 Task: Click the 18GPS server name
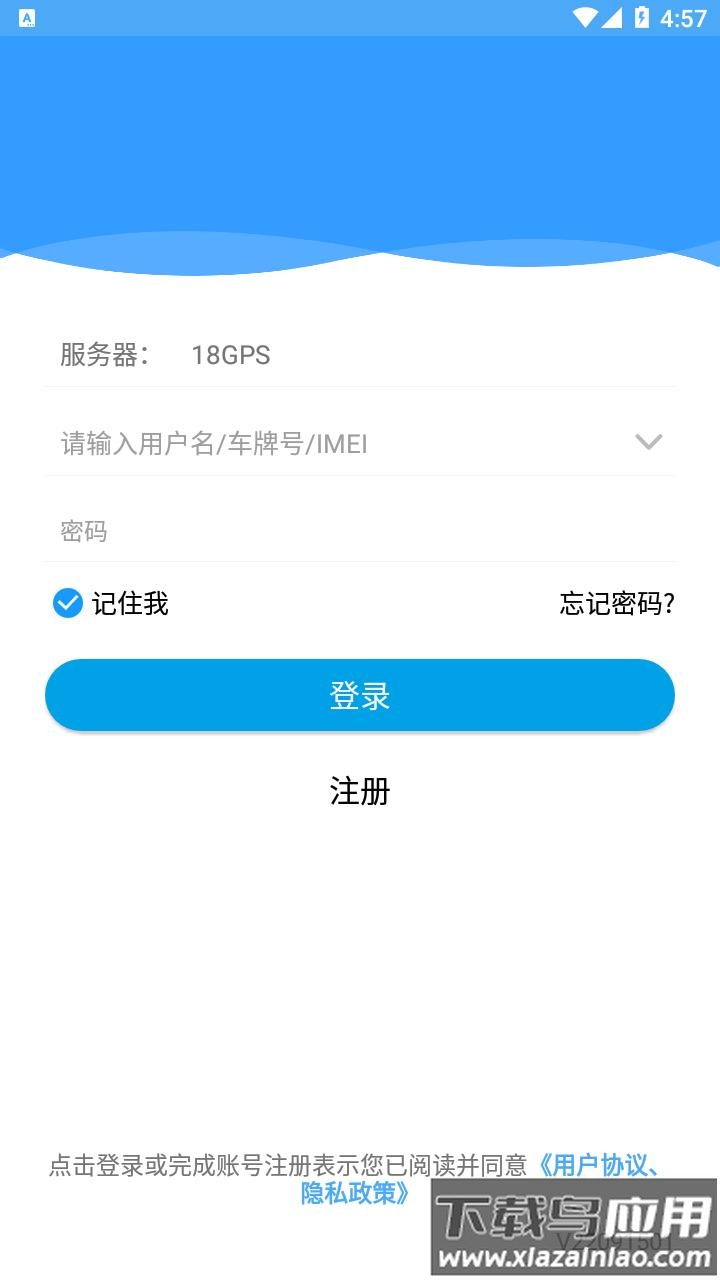[231, 355]
